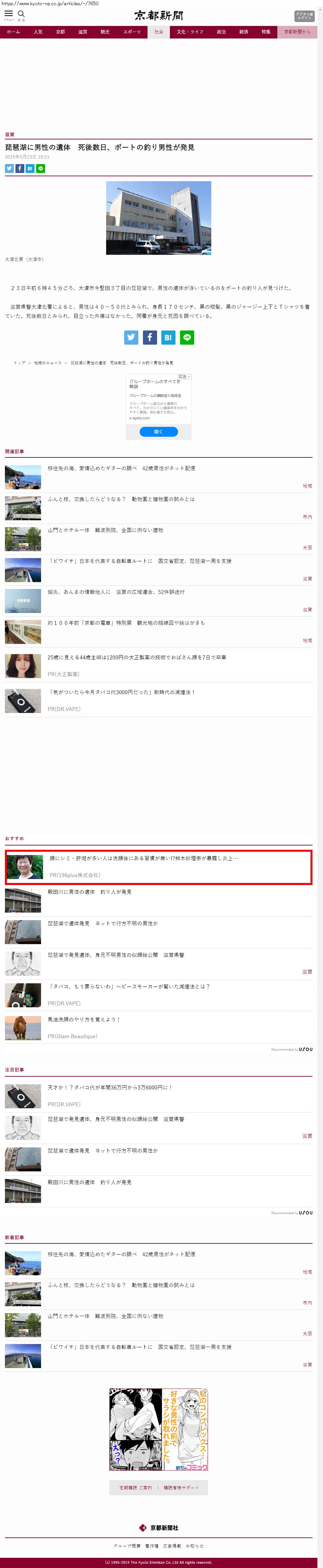Open the 著作権 footer link

151,1546
